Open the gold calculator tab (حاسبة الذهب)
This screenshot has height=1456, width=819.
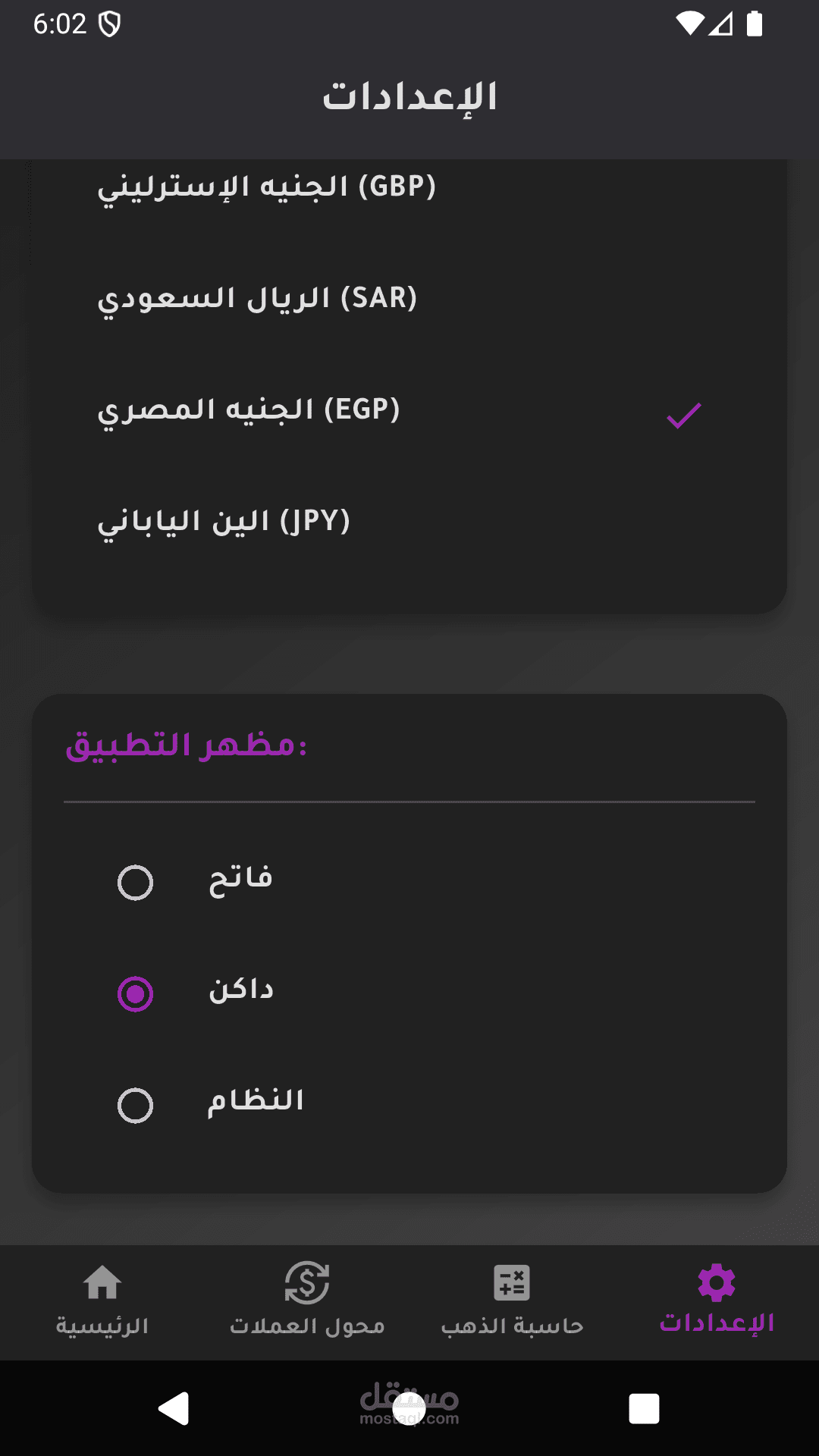[x=512, y=1301]
